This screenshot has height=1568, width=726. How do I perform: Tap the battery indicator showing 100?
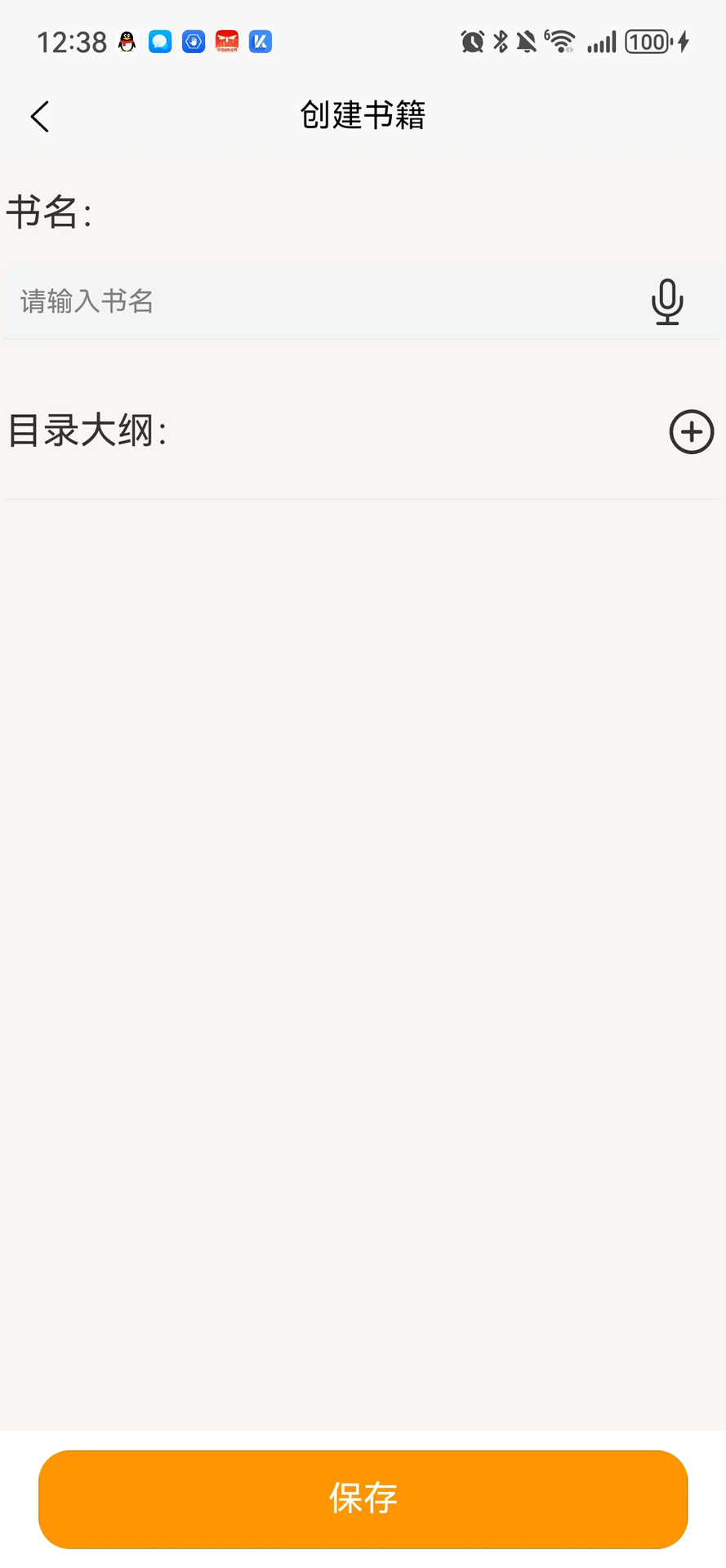[648, 41]
